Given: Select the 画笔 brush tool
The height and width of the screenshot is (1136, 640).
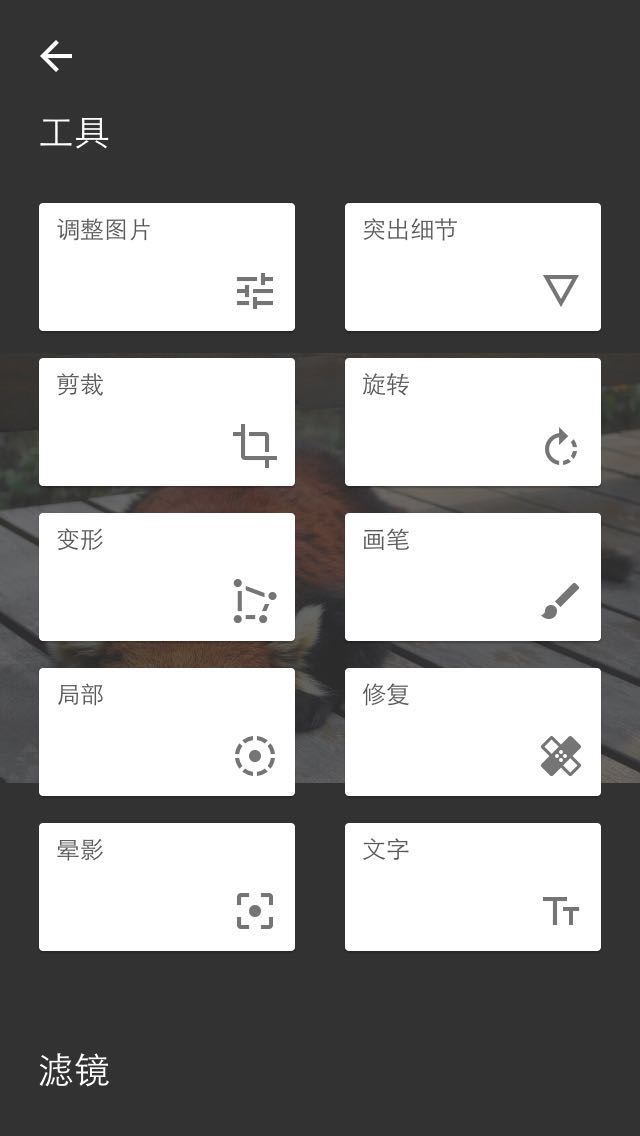Looking at the screenshot, I should (473, 577).
